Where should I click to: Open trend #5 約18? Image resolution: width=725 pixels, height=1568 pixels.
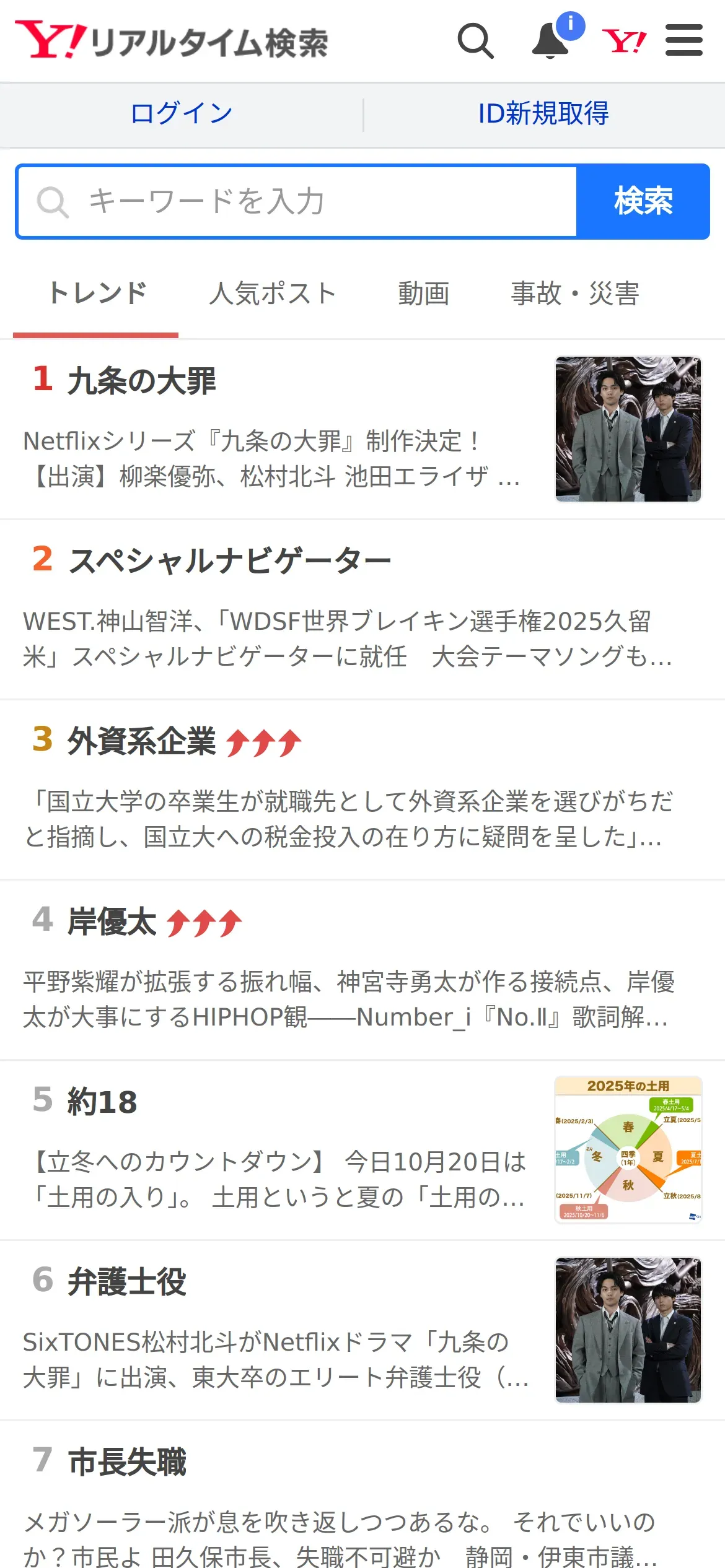click(103, 1102)
